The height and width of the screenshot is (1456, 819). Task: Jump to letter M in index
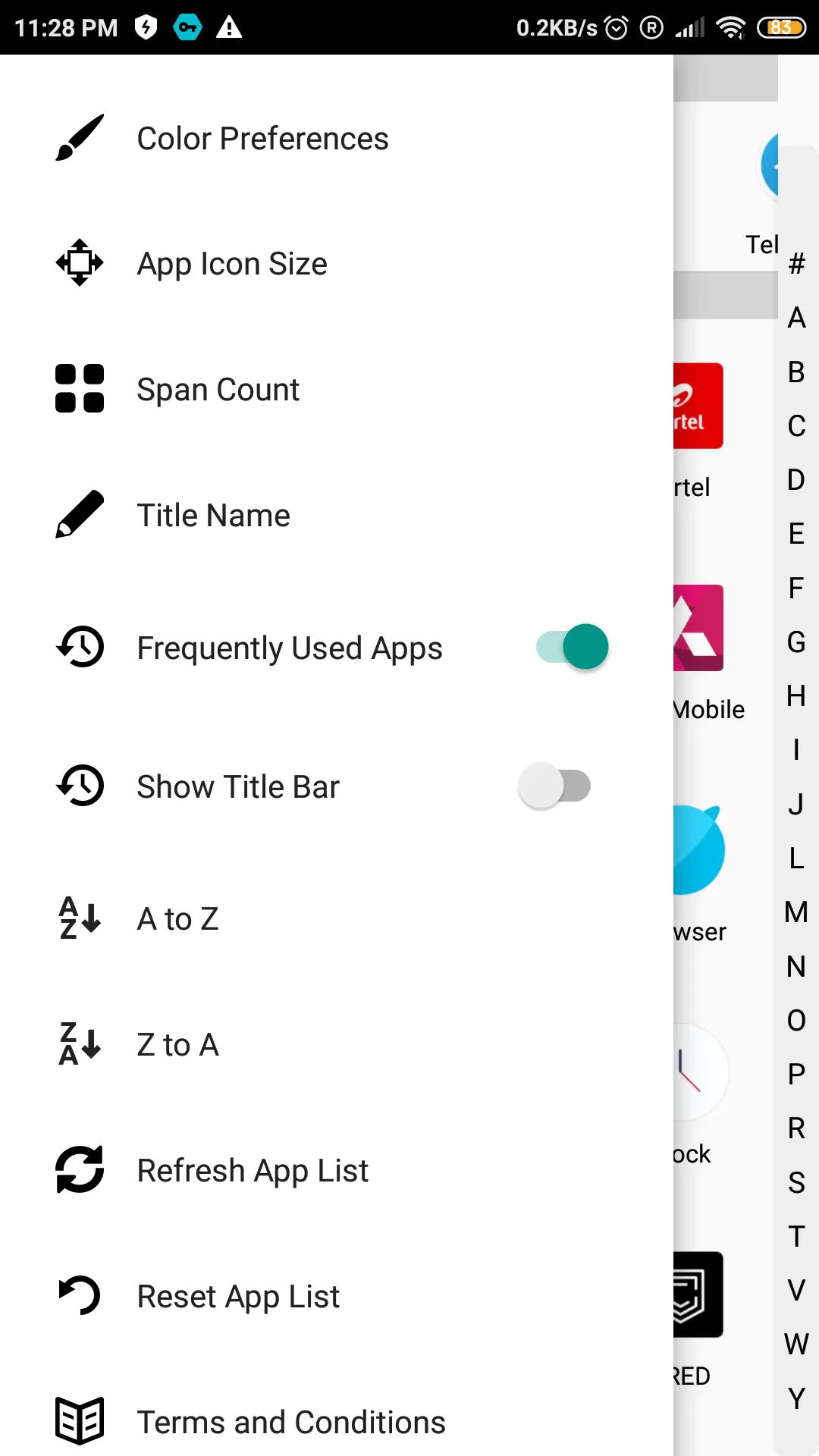pyautogui.click(x=796, y=912)
